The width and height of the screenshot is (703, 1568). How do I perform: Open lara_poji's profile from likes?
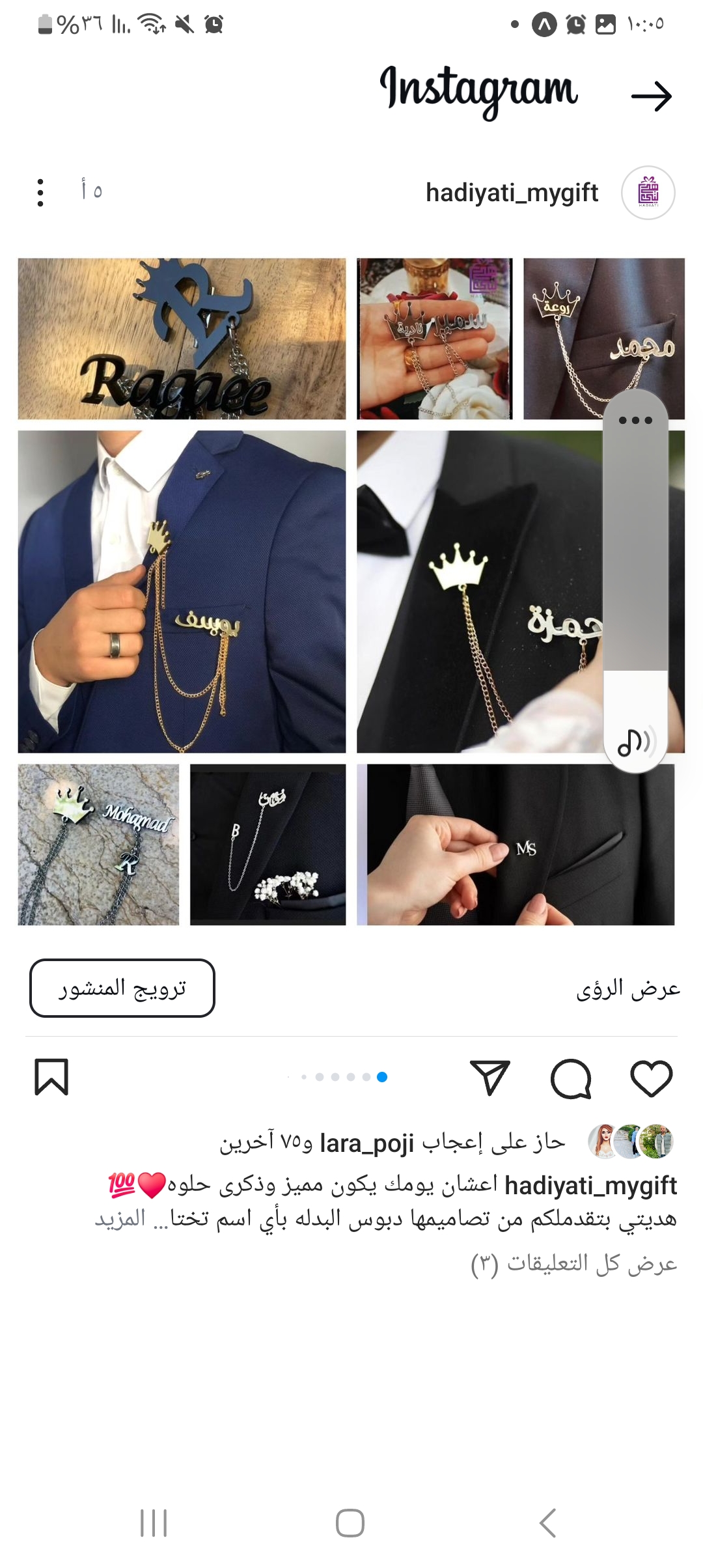pos(366,1143)
